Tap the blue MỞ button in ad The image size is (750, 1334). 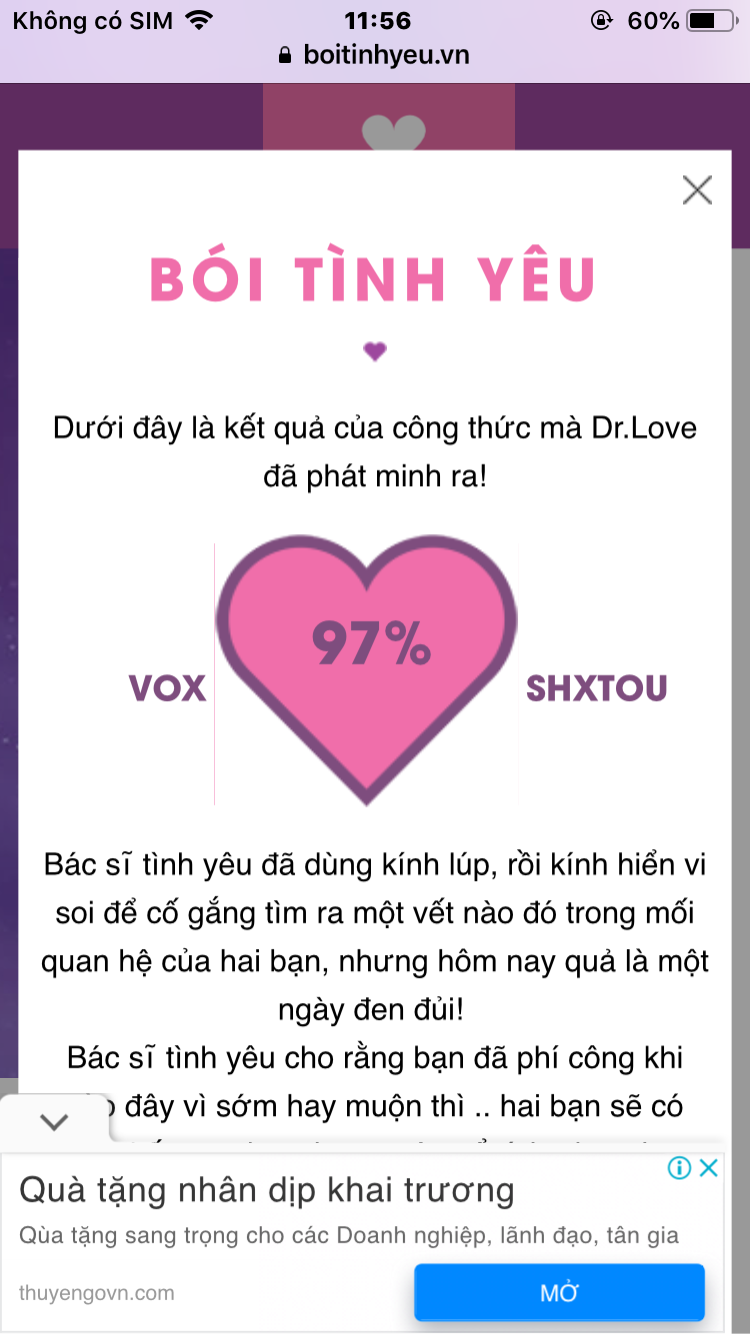point(560,1293)
